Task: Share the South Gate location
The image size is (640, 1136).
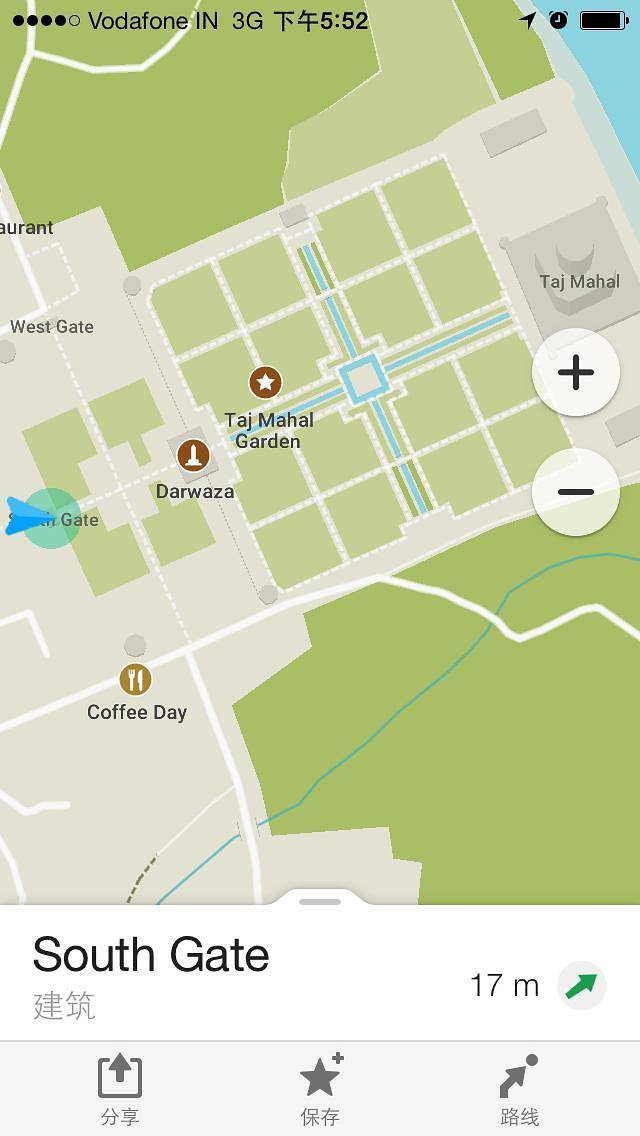Action: [120, 1089]
